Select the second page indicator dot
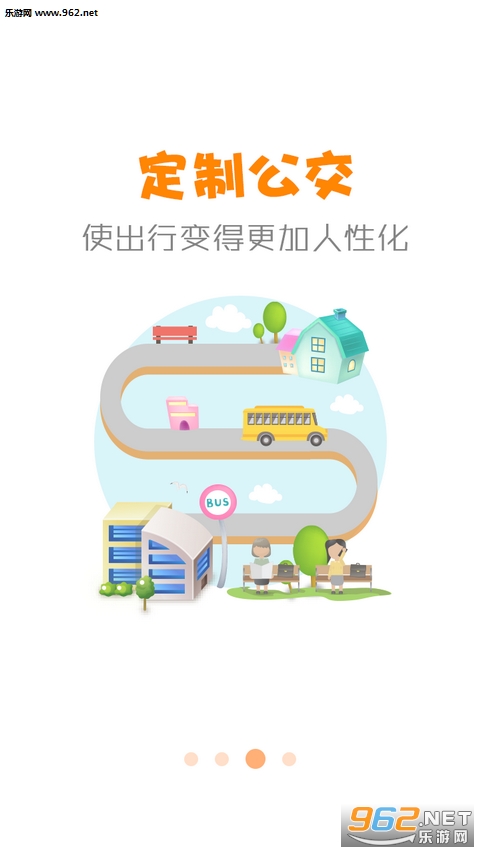480x853 pixels. pyautogui.click(x=221, y=759)
